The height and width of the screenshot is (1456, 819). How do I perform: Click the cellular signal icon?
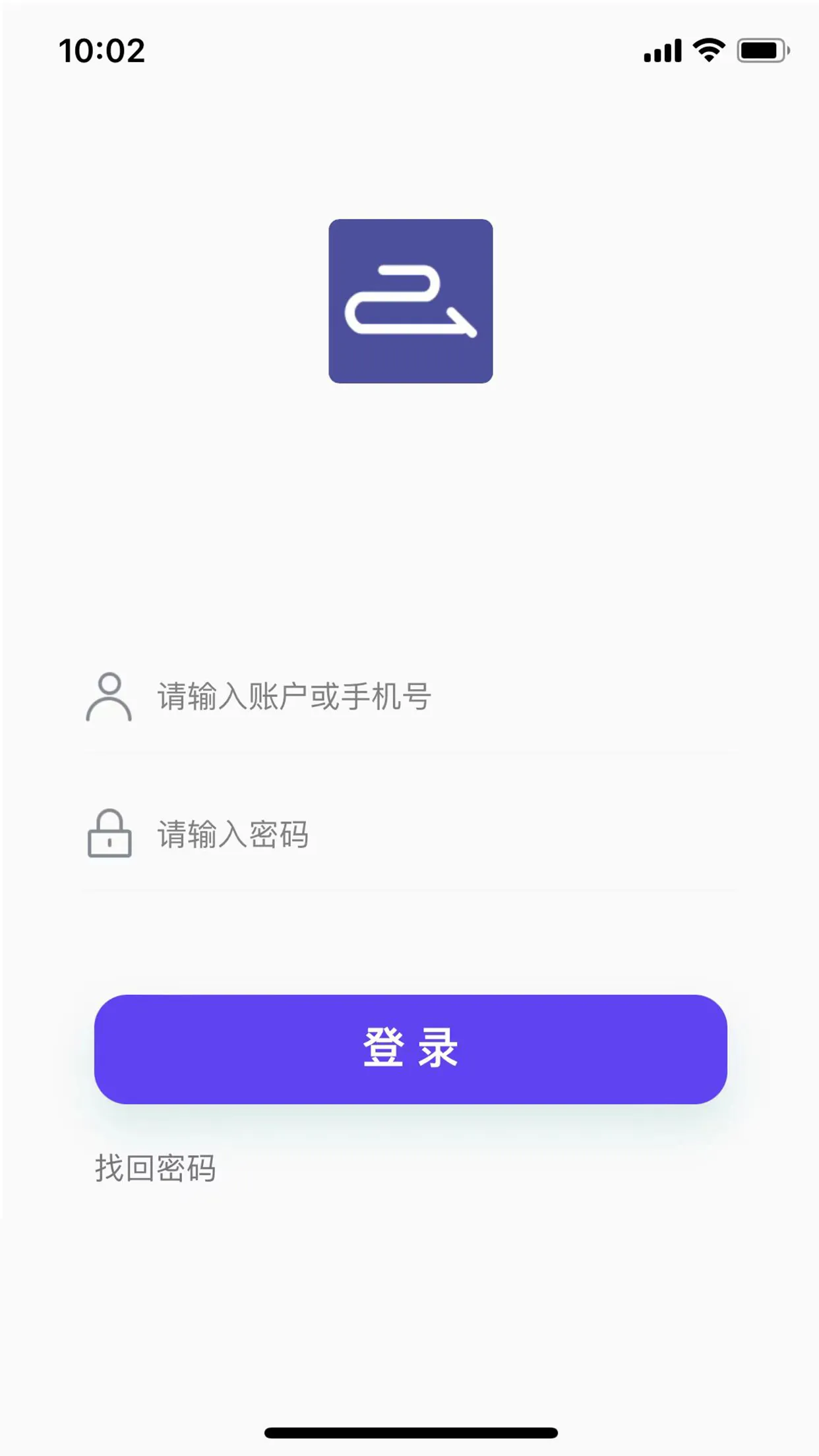click(x=661, y=51)
